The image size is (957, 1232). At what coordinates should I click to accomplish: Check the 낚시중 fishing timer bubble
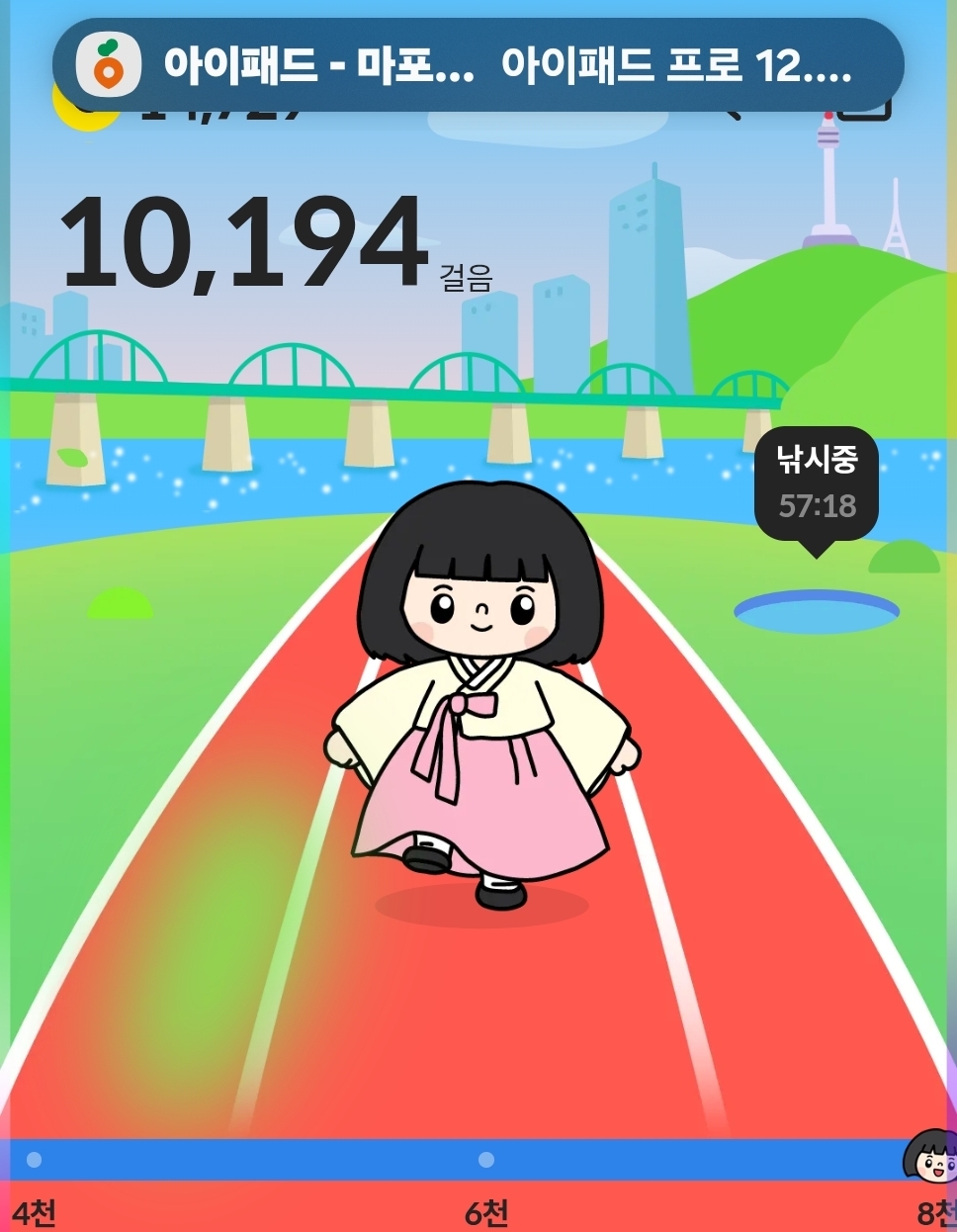coord(816,484)
